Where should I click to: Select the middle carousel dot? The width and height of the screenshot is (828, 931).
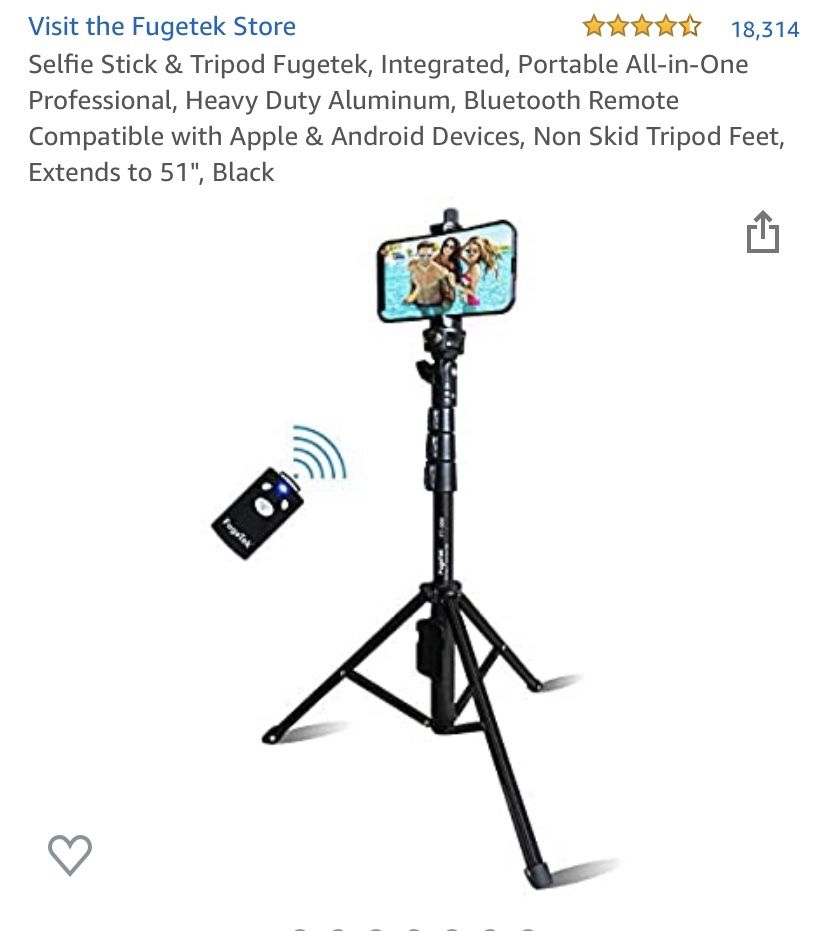point(416,929)
